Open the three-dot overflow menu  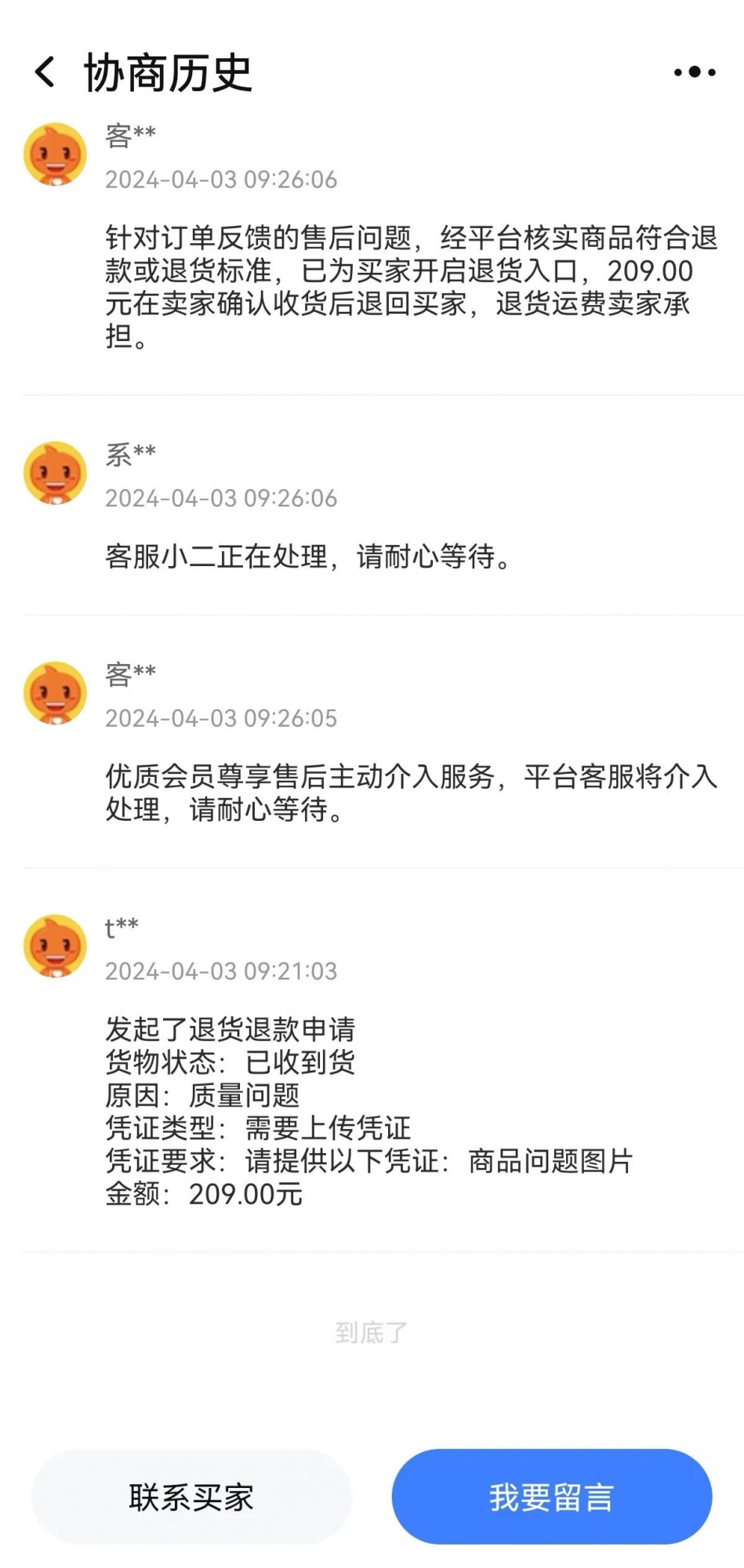click(x=694, y=72)
